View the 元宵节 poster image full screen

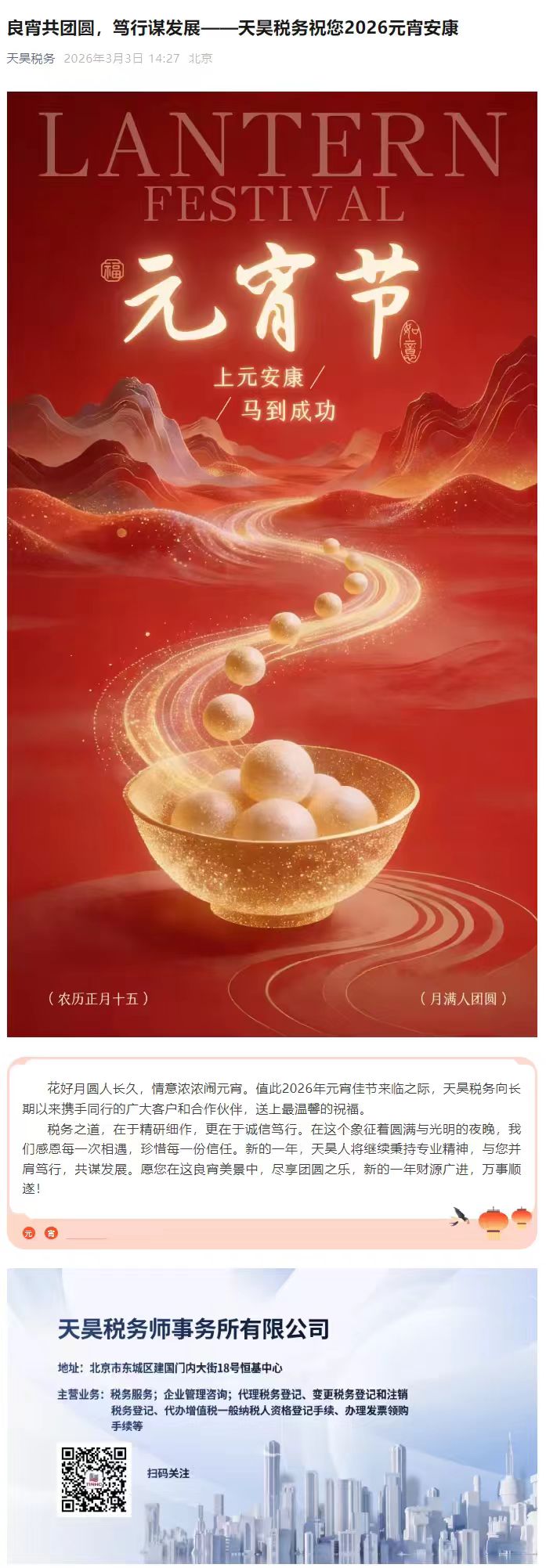point(272,564)
